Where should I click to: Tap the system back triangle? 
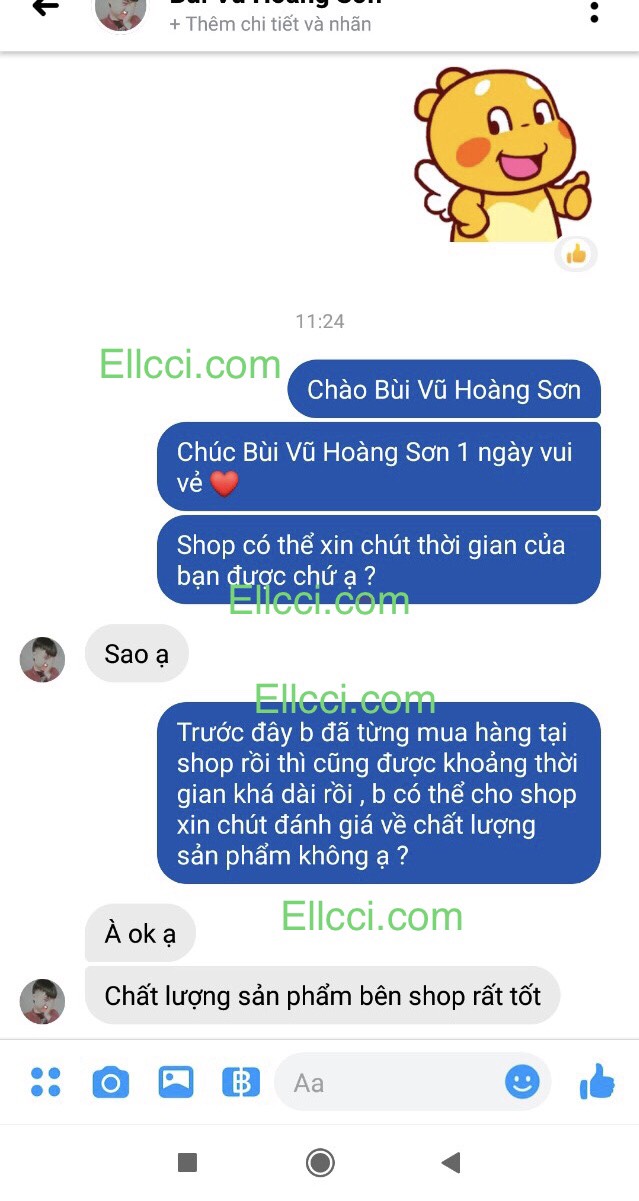[x=451, y=1162]
